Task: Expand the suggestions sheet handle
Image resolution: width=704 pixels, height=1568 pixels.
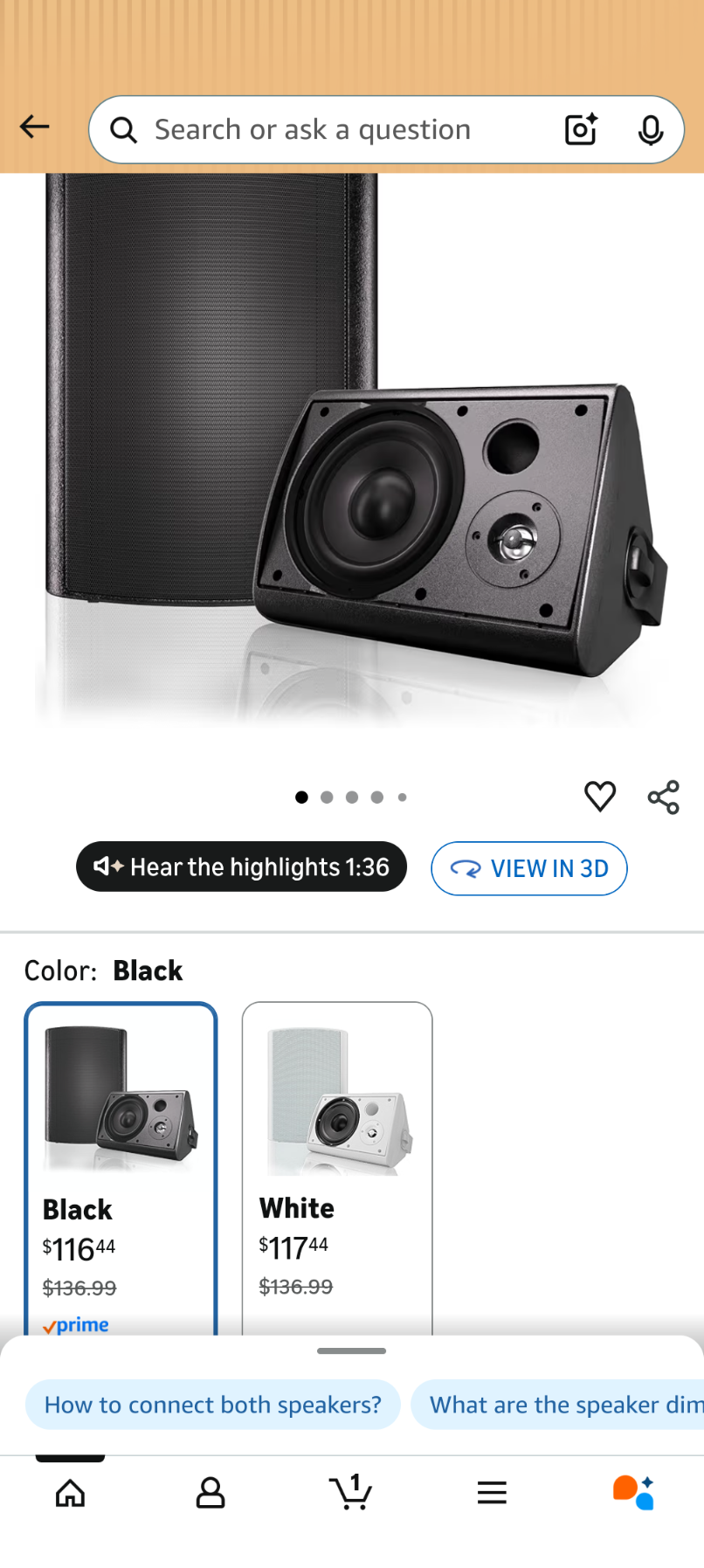Action: coord(351,1350)
